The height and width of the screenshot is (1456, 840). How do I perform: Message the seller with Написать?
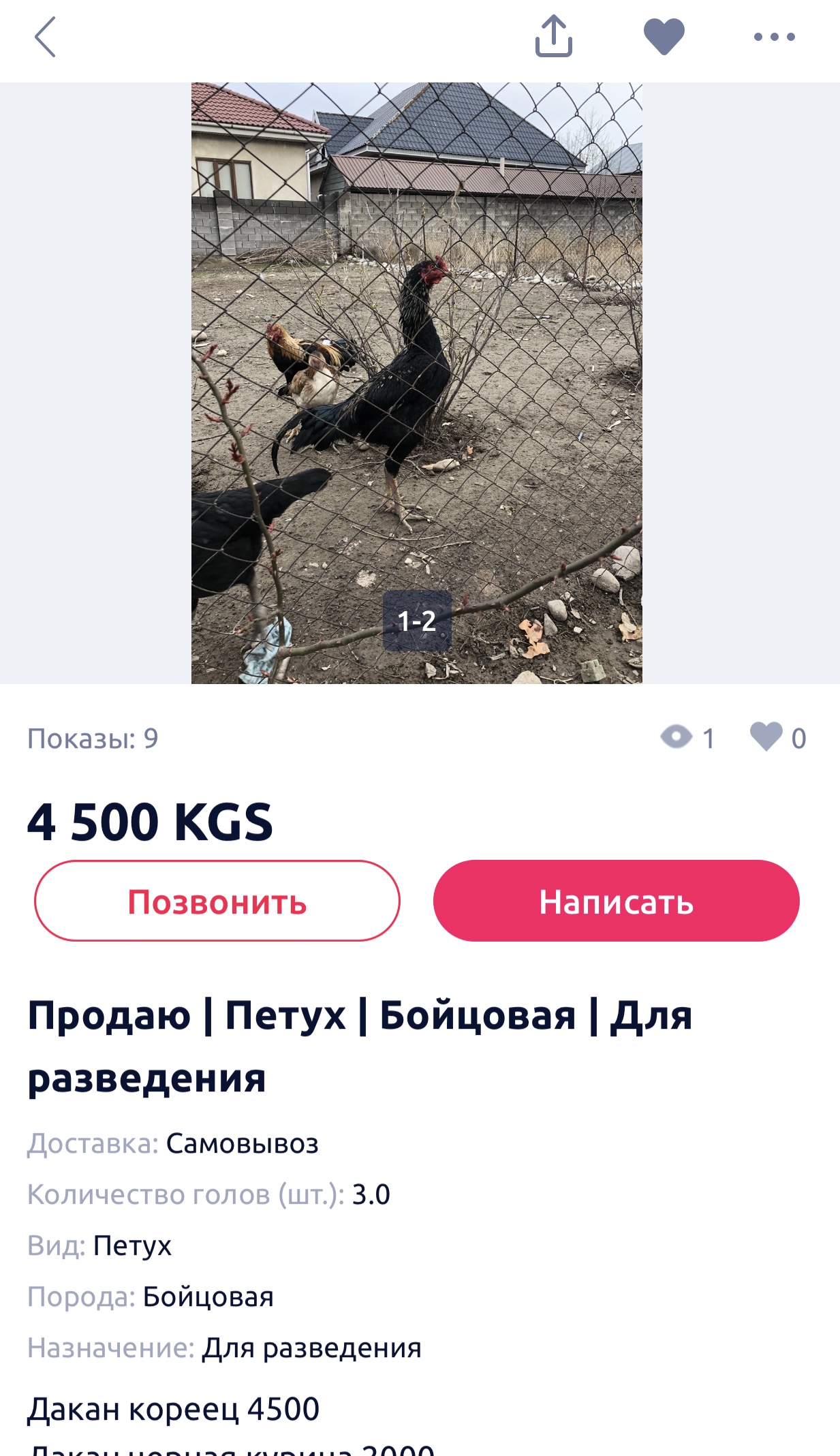[616, 901]
